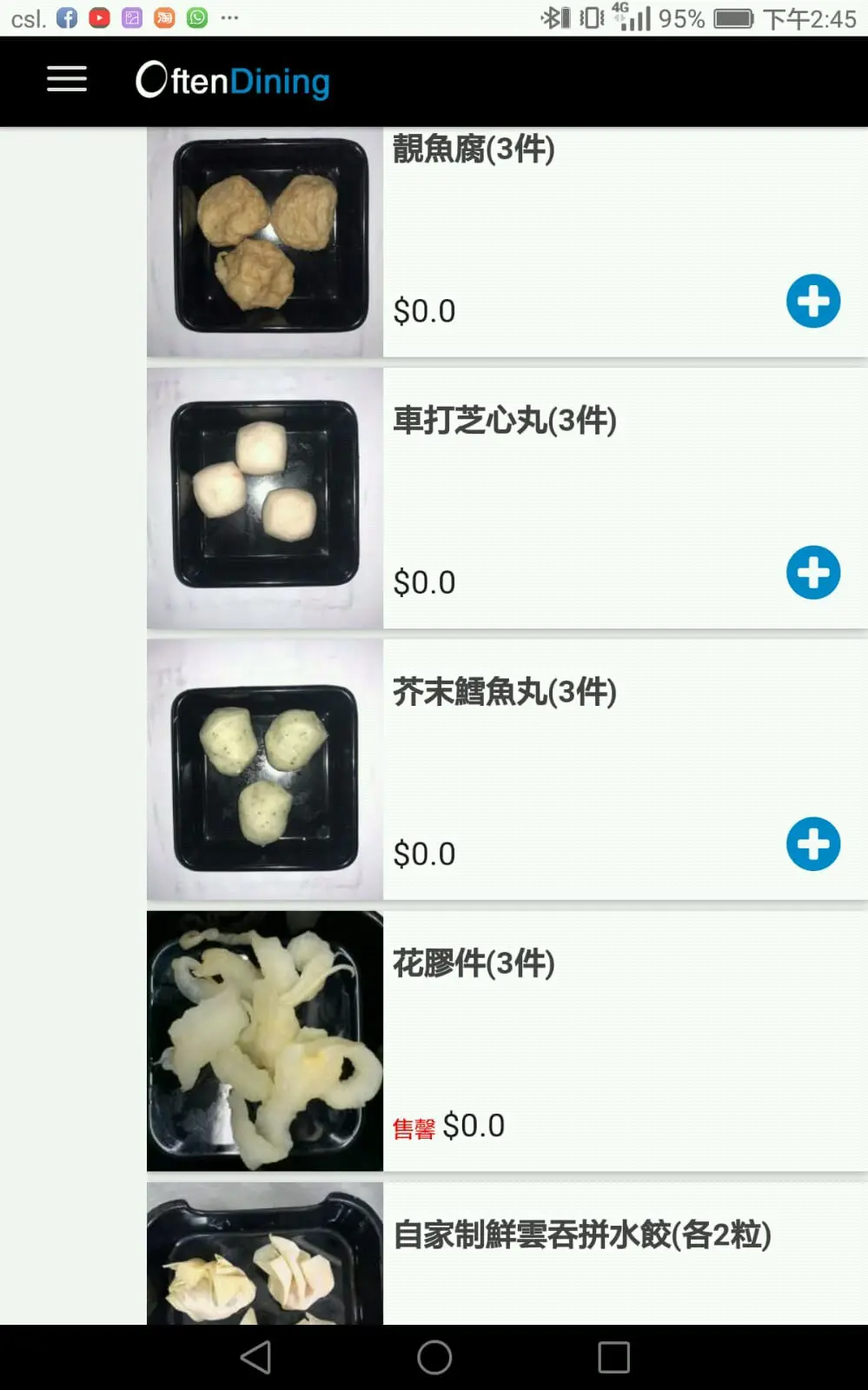View the 芥末鱈魚丸(3件) item photo

[x=265, y=769]
